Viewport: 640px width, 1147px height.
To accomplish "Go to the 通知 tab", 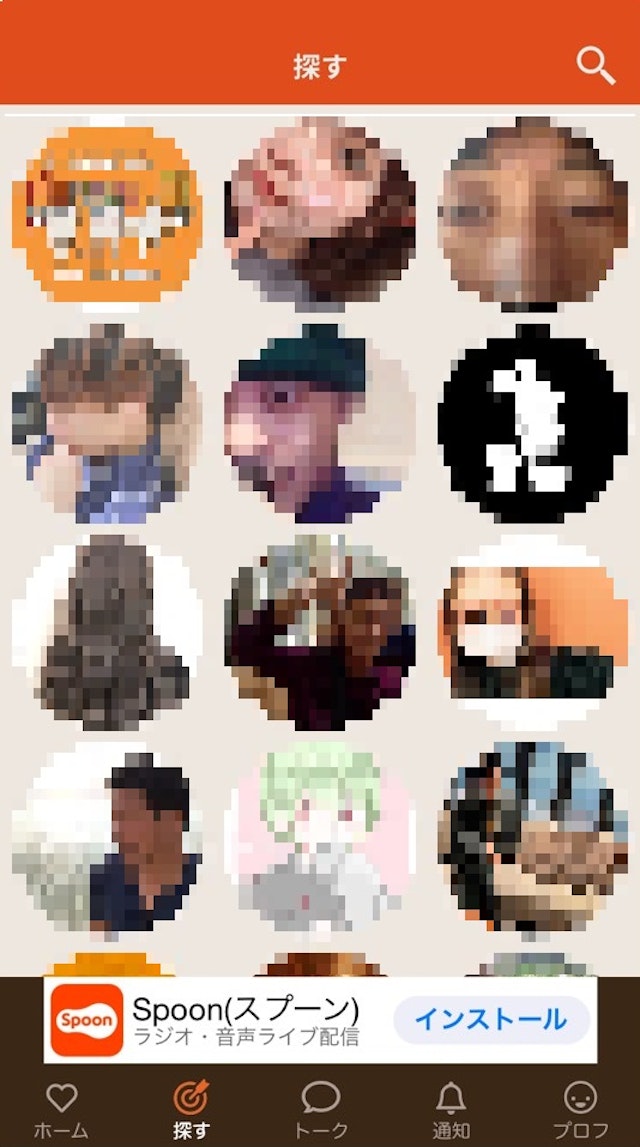I will tap(451, 1110).
